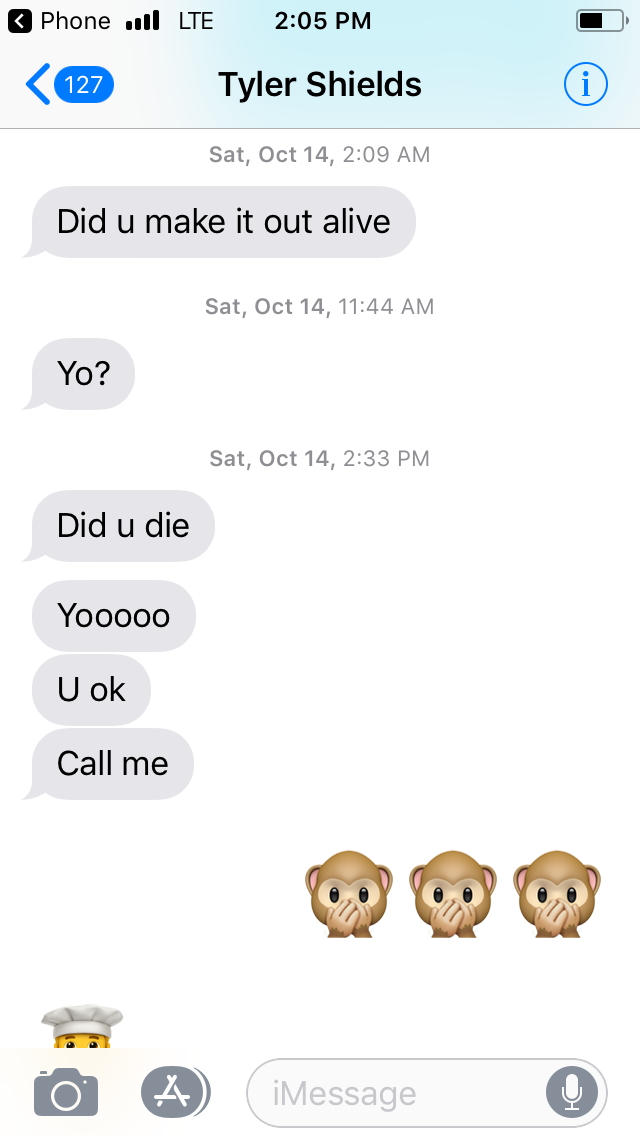The height and width of the screenshot is (1136, 640).
Task: Return to the Phone app via the status bar
Action: point(59,21)
